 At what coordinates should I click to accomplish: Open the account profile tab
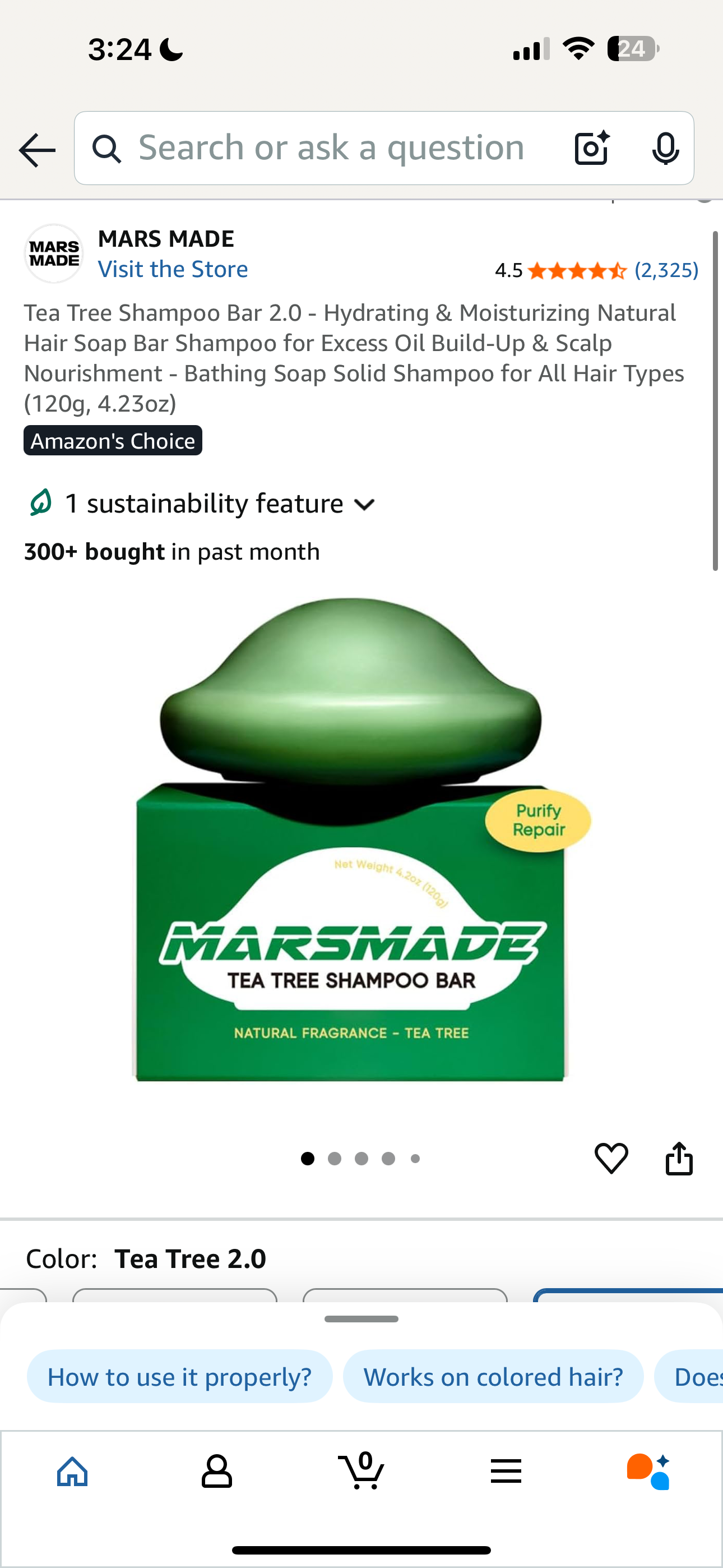coord(217,1472)
